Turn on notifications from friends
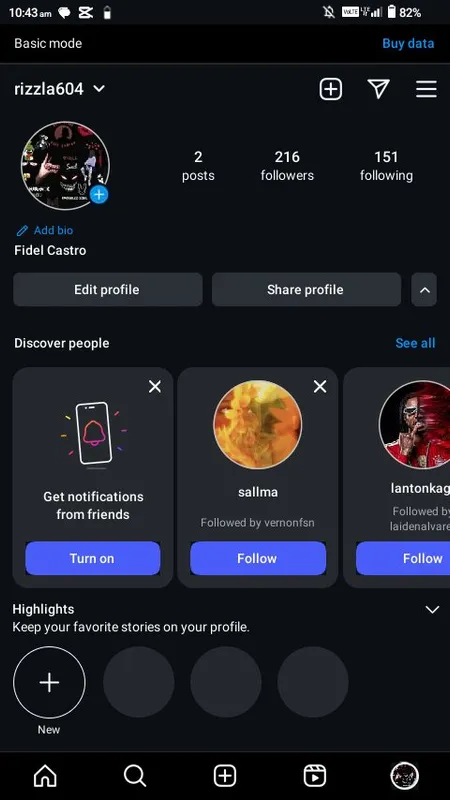Screen dimensions: 450x800 [x=92, y=558]
